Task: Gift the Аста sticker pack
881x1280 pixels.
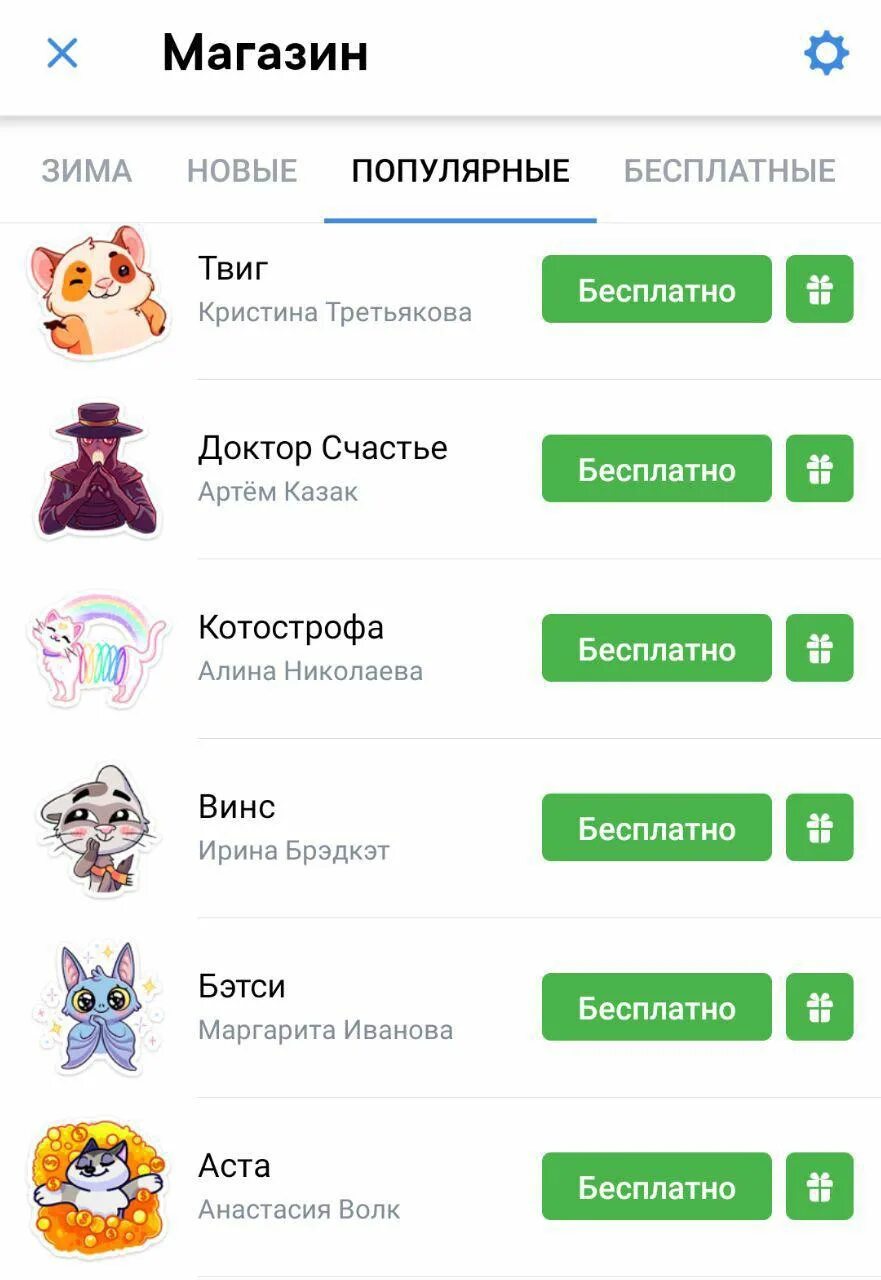Action: pos(819,1187)
